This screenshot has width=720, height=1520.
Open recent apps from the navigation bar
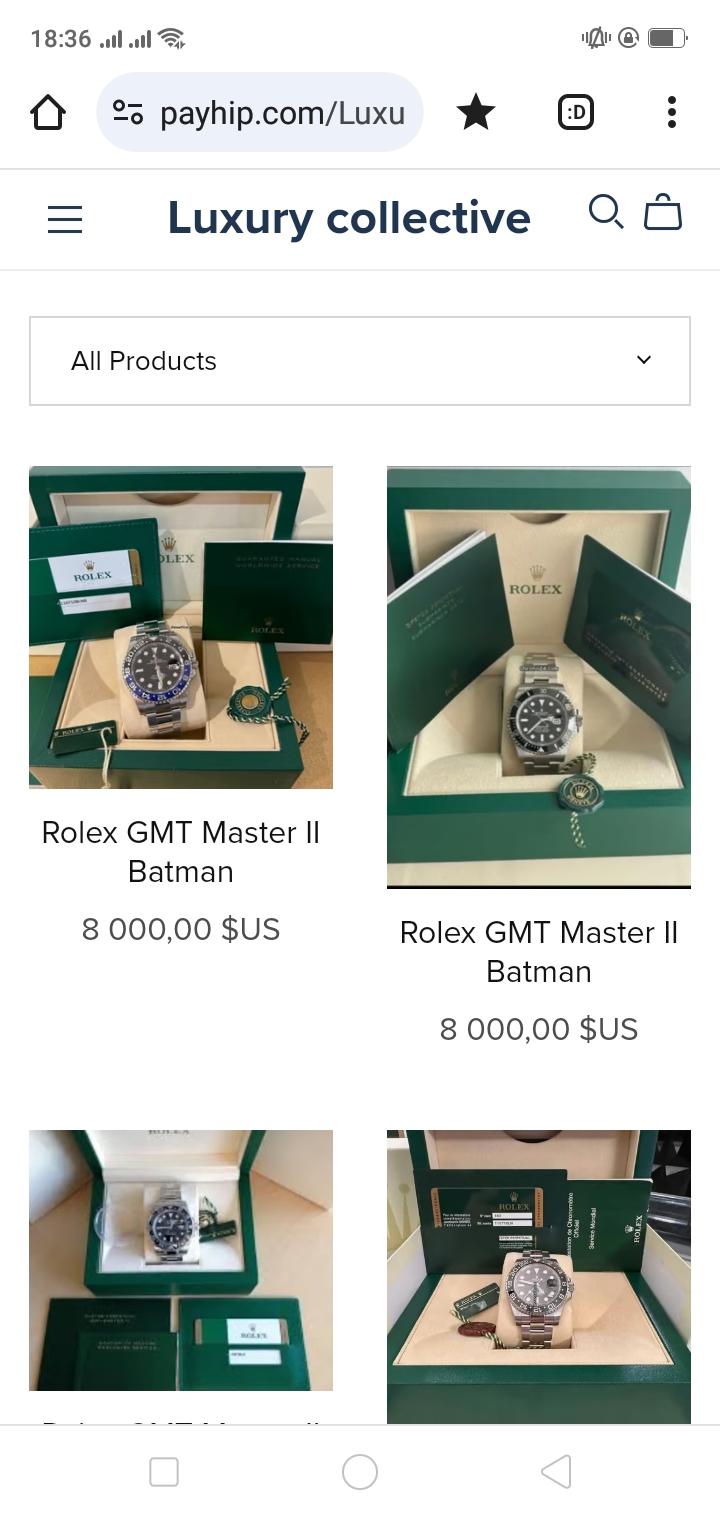point(163,1472)
